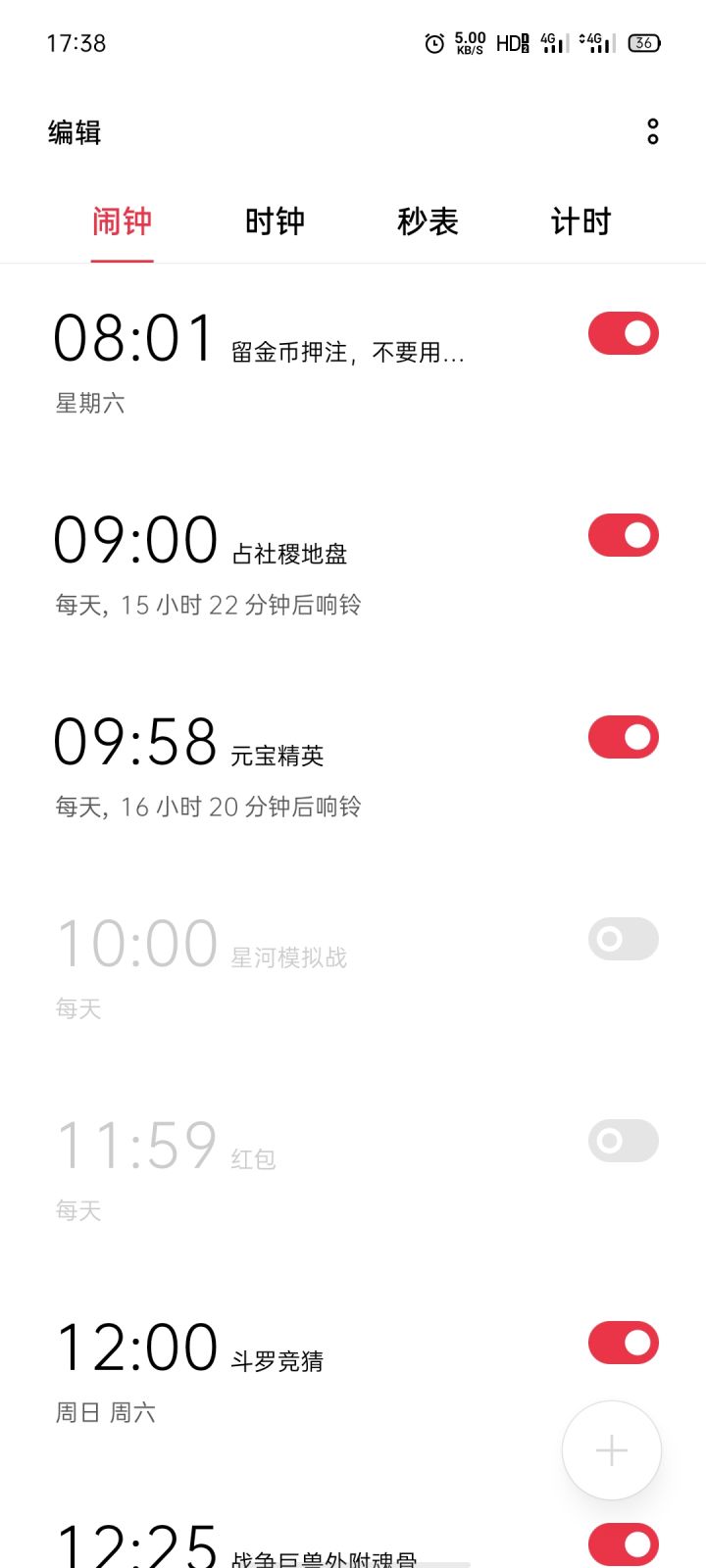The height and width of the screenshot is (1568, 706).
Task: Tap the network speed indicator showing 5.00 KB/s
Action: [470, 41]
